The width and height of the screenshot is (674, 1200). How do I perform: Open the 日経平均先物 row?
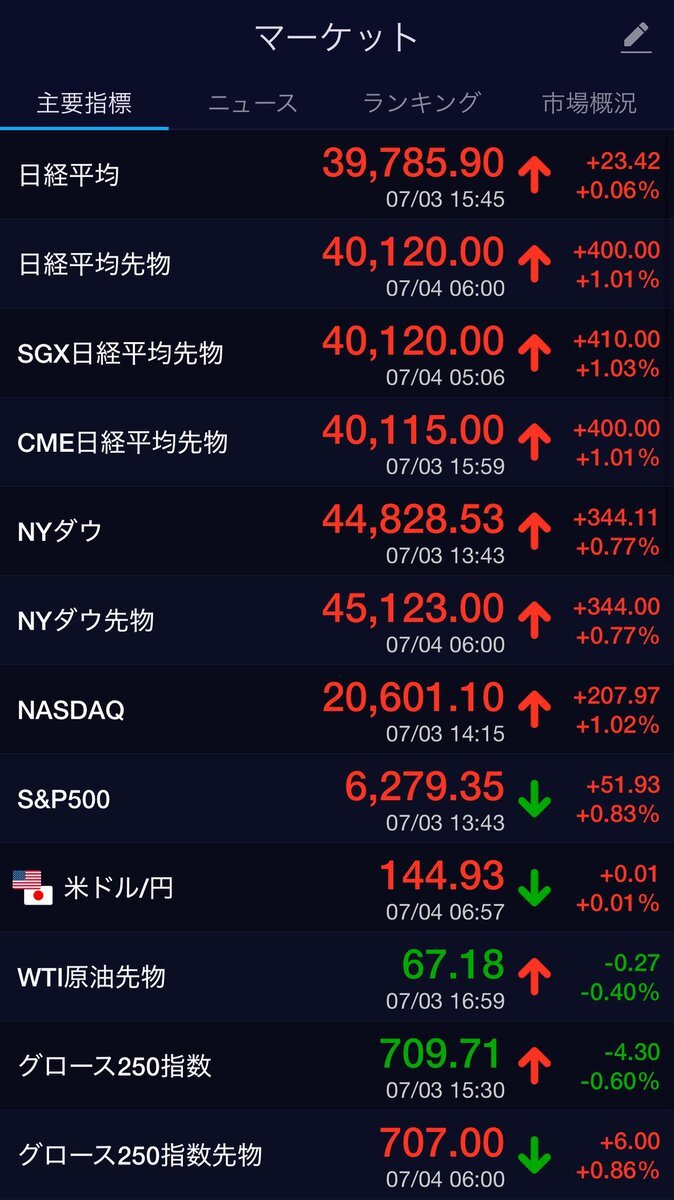pos(337,264)
